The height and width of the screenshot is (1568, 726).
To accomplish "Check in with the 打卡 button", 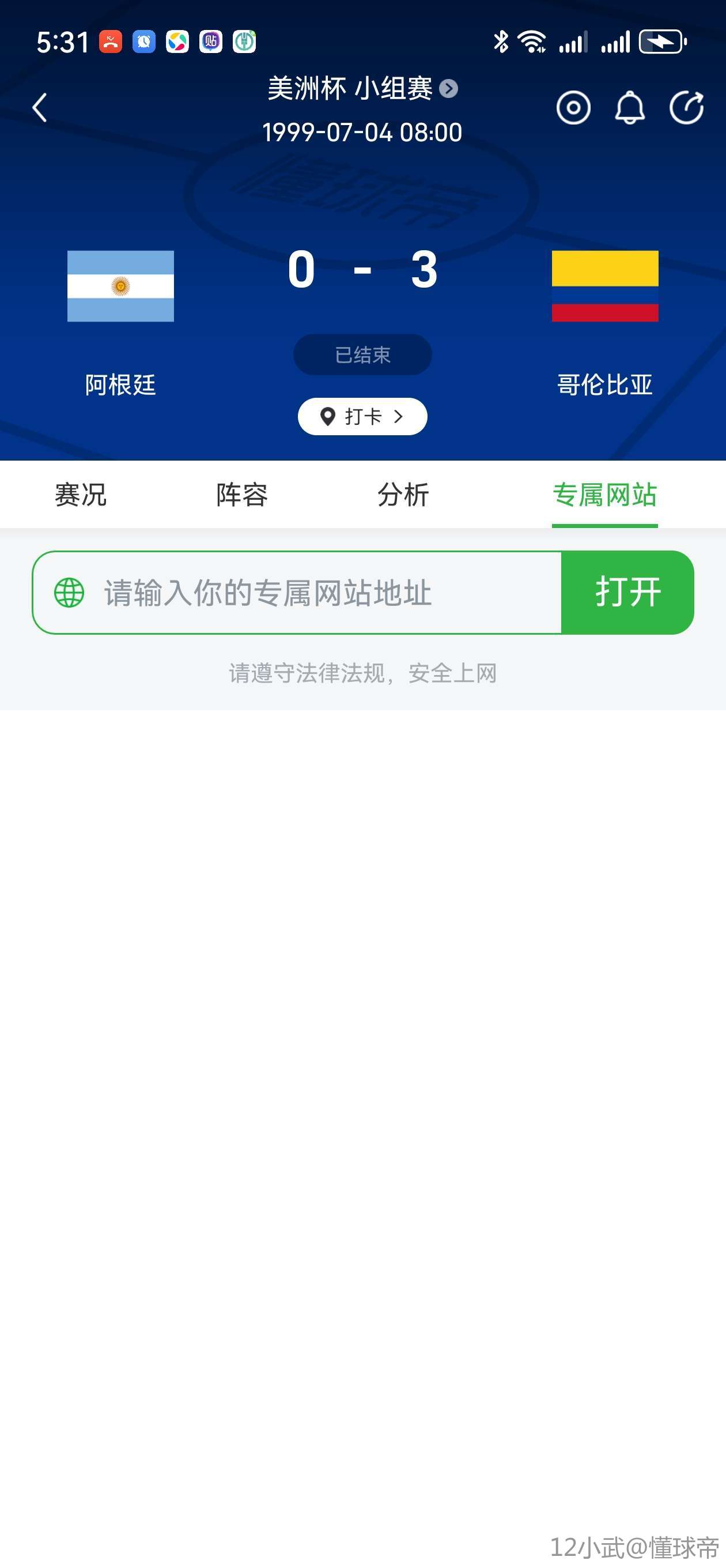I will click(x=362, y=416).
